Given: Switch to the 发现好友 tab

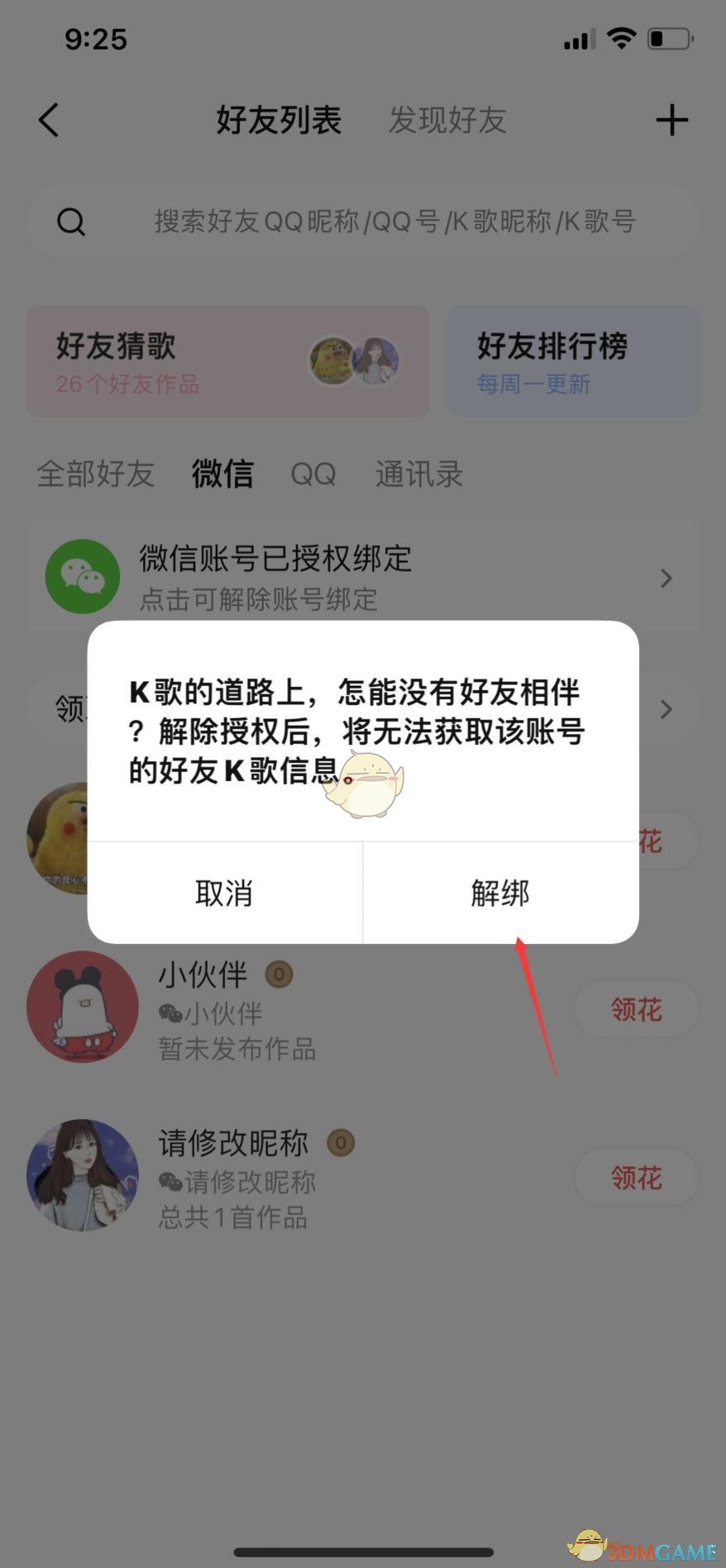Looking at the screenshot, I should pos(447,121).
